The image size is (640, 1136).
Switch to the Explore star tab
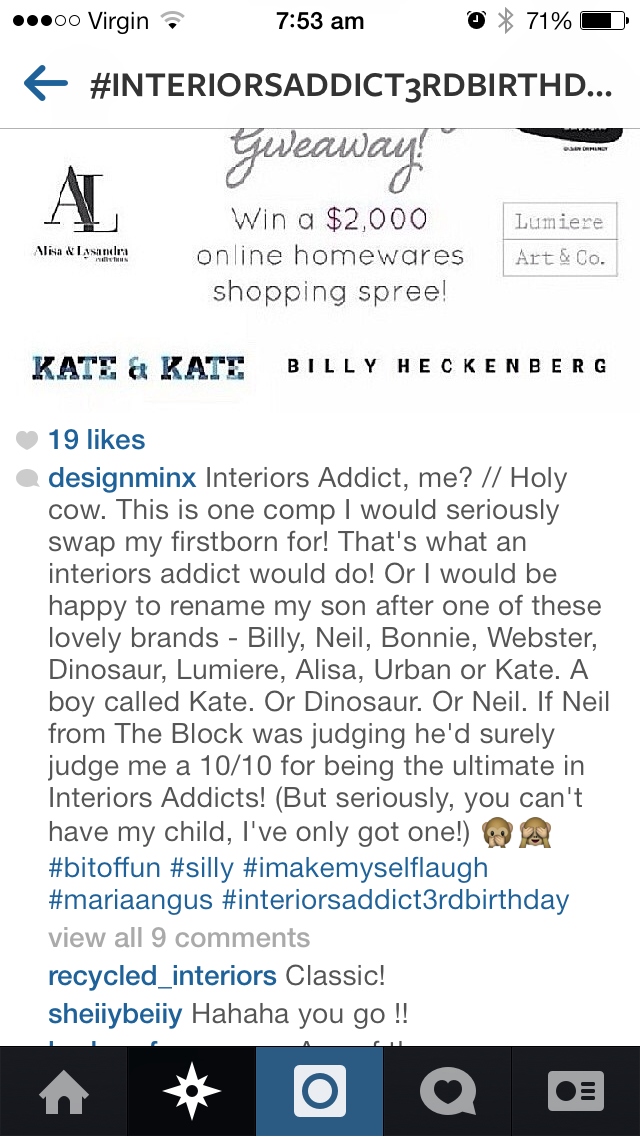[192, 1091]
